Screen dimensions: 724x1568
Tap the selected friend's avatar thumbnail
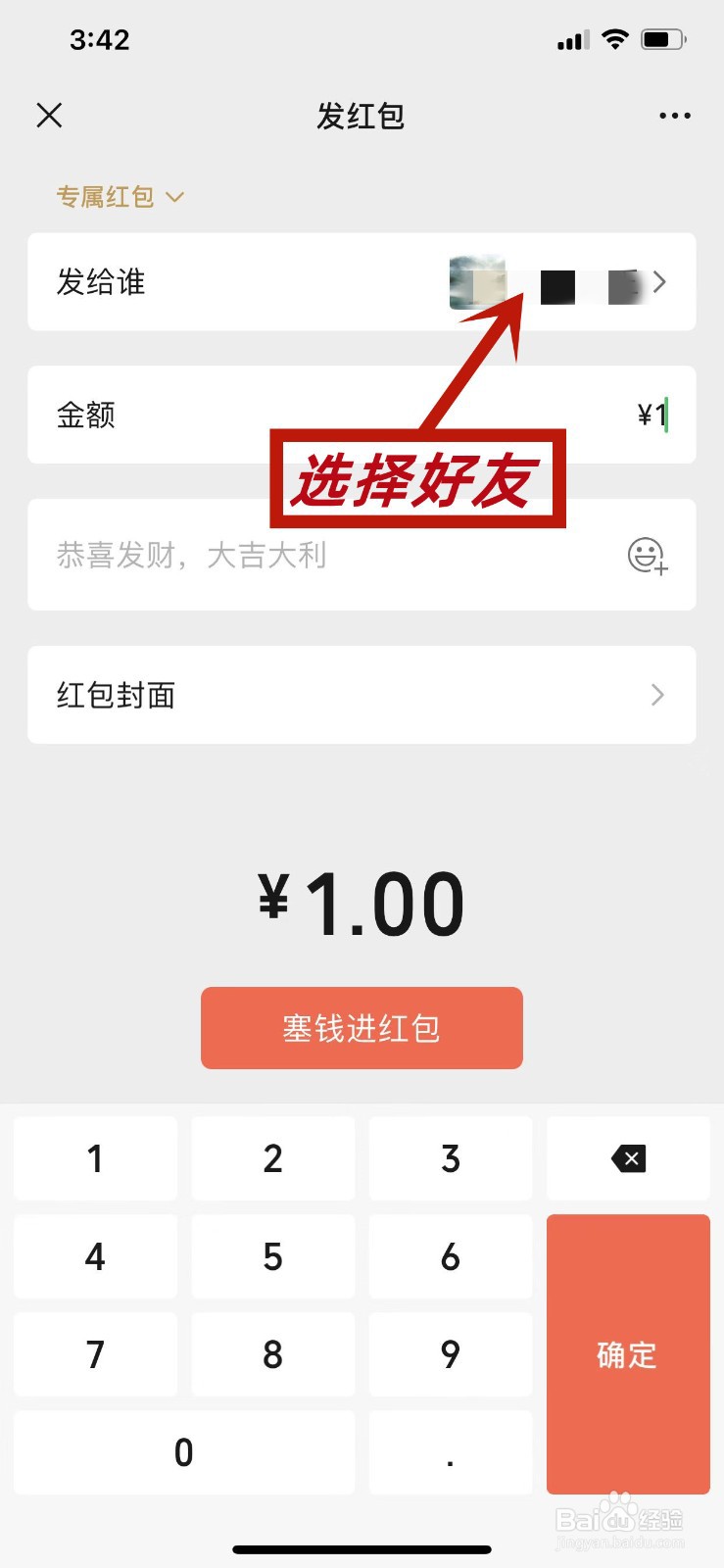pos(477,283)
